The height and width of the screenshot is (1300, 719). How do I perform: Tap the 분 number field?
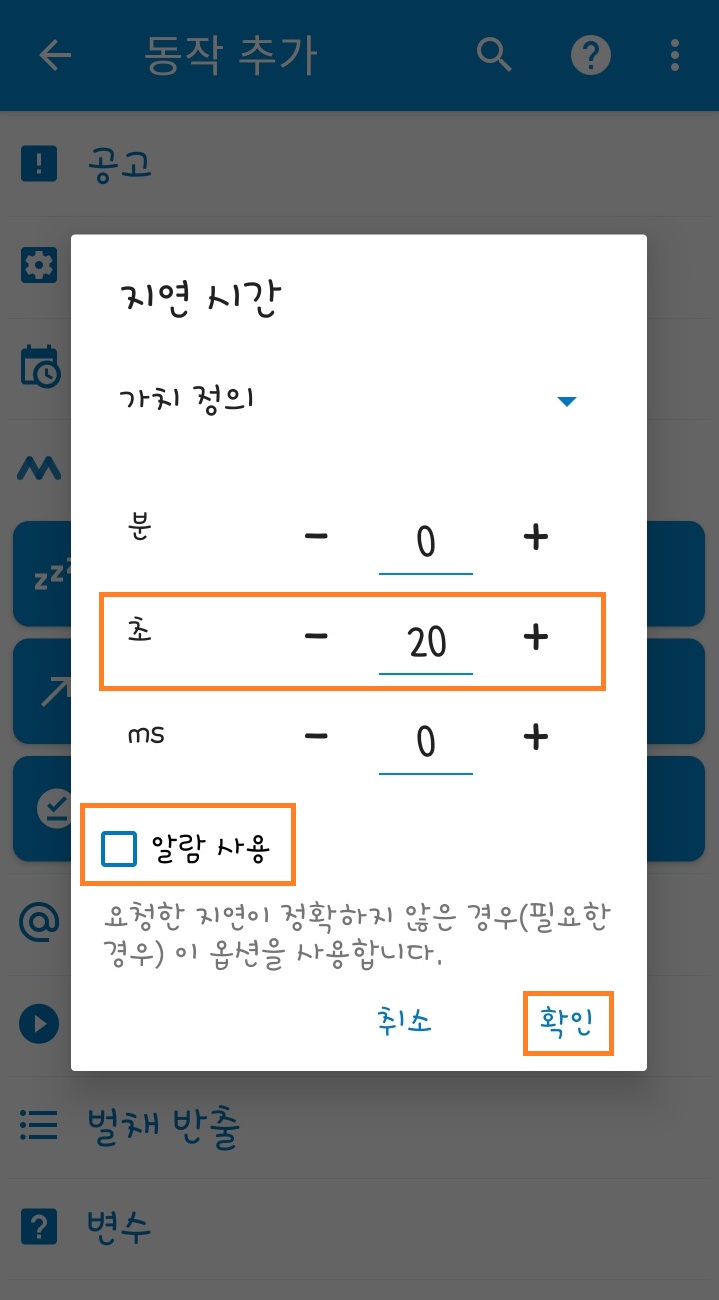[426, 543]
